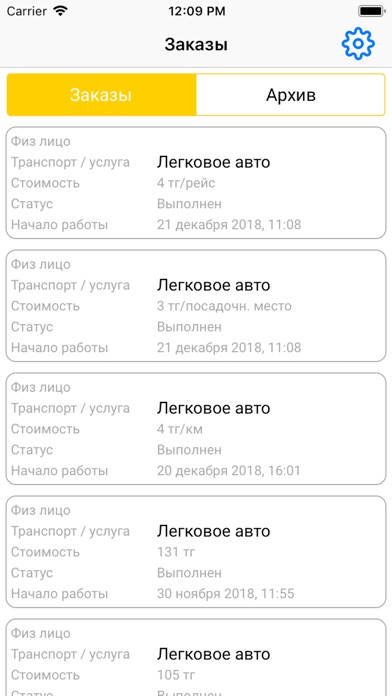Viewport: 392px width, 696px height.
Task: Open the settings gear icon
Action: tap(358, 44)
